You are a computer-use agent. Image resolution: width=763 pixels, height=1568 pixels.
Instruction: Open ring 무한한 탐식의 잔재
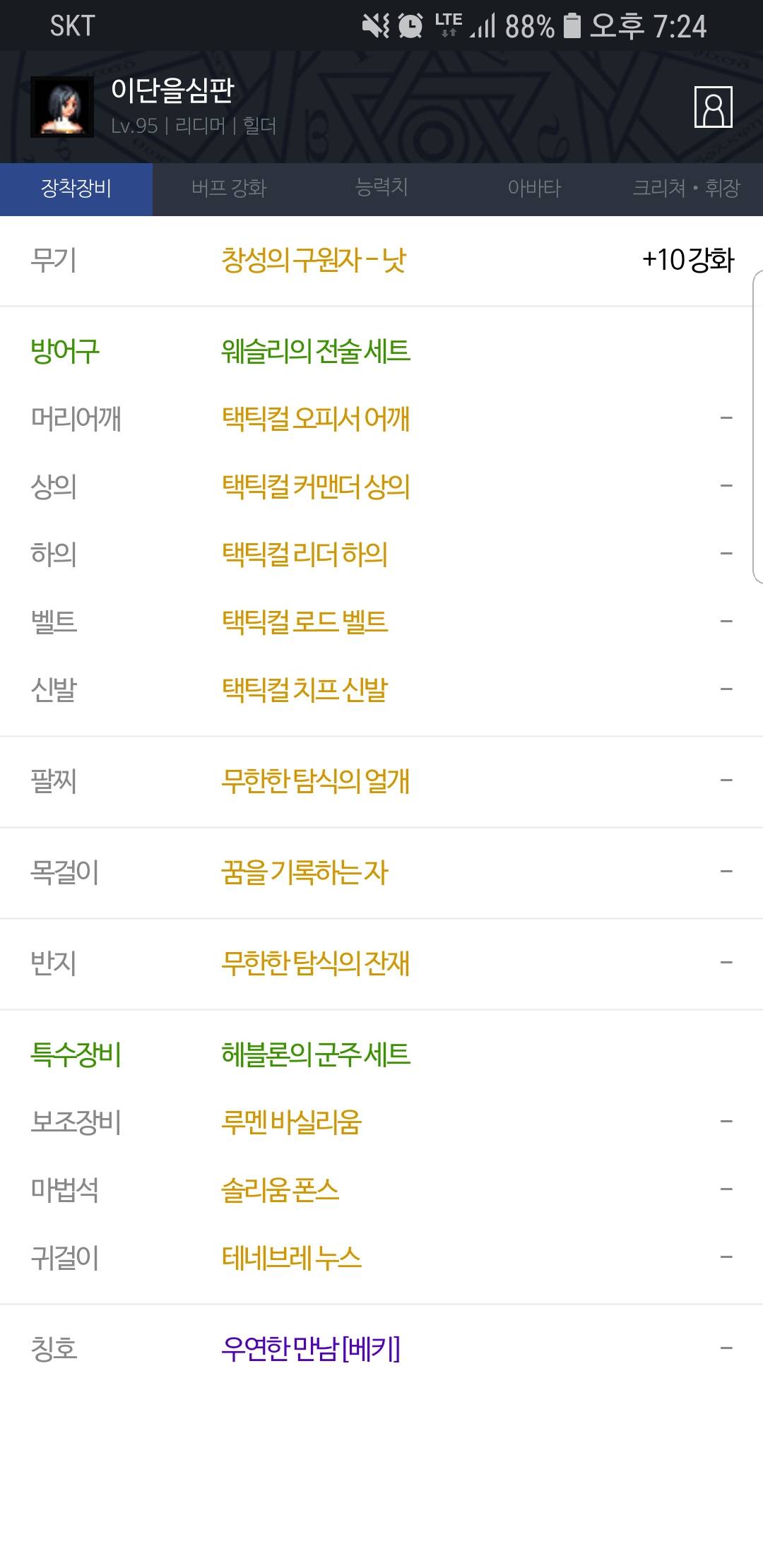(x=381, y=963)
